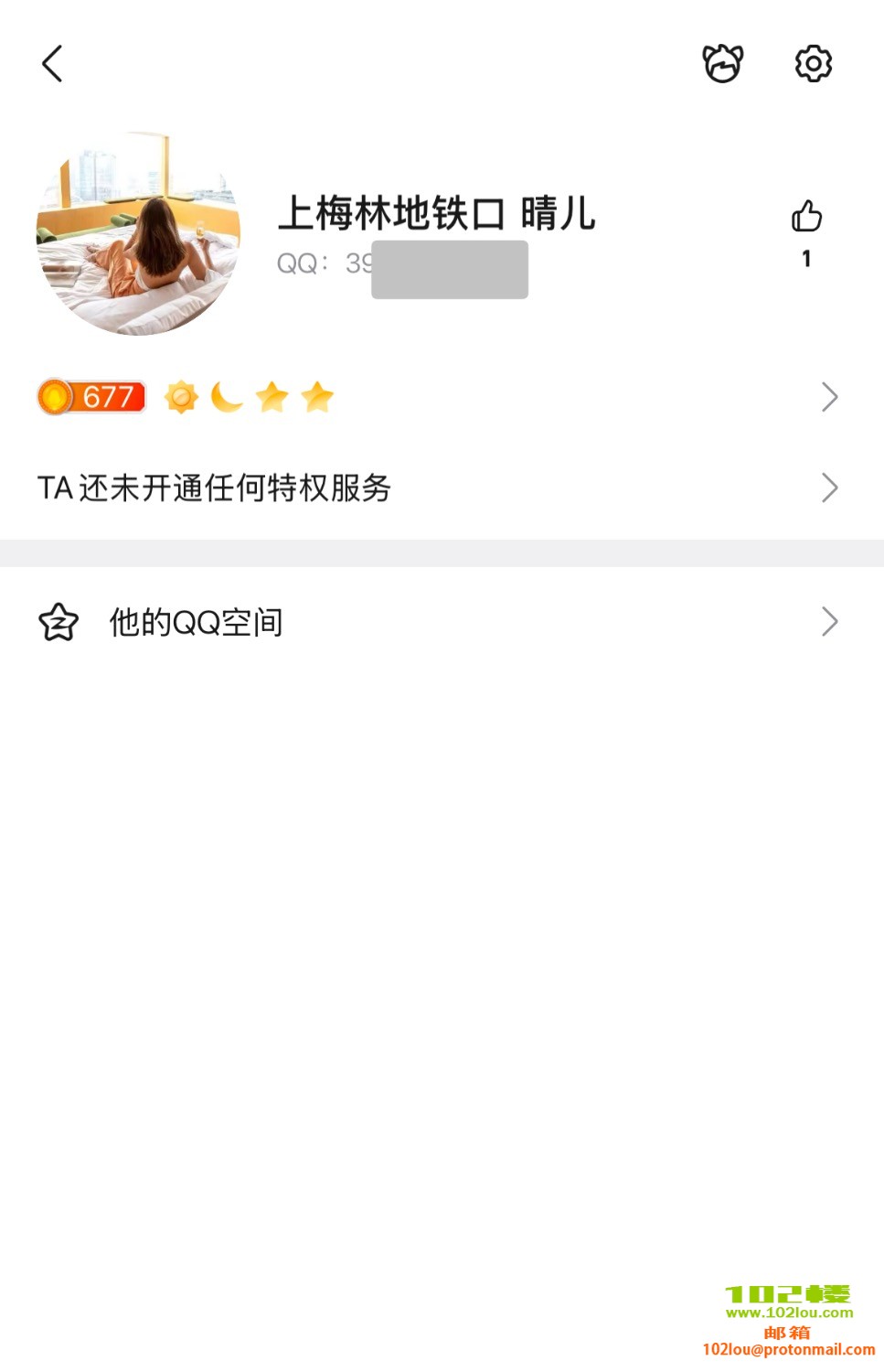The height and width of the screenshot is (1372, 884).
Task: View the circular profile avatar
Action: 138,234
